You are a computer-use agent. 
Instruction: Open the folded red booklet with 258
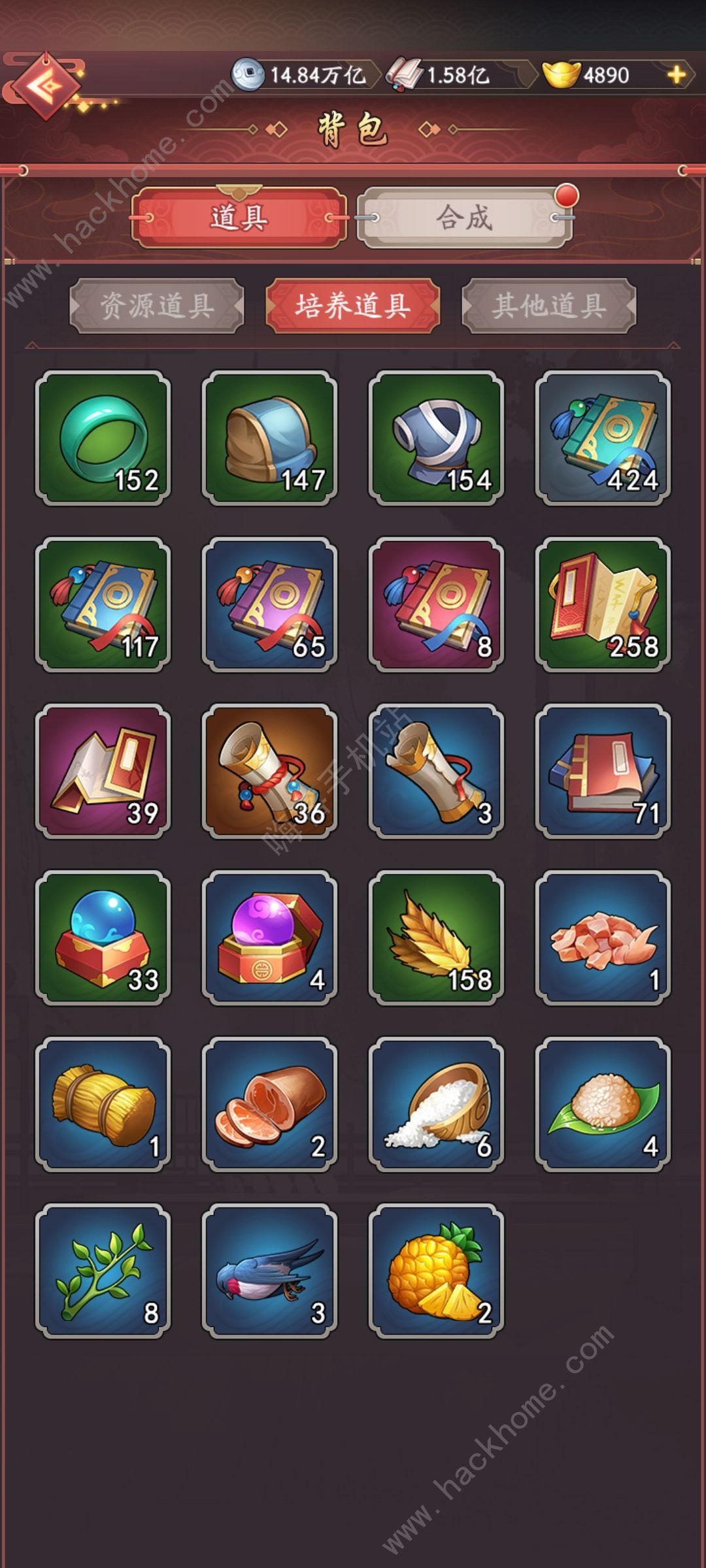603,604
